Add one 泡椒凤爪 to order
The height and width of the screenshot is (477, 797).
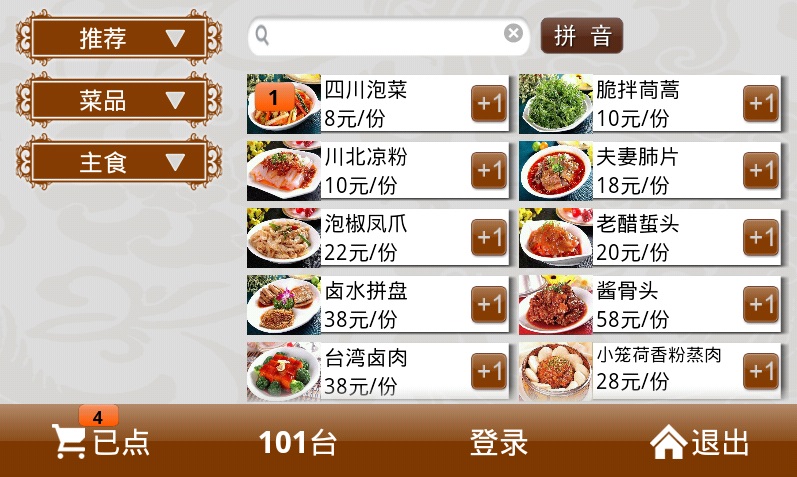(489, 237)
